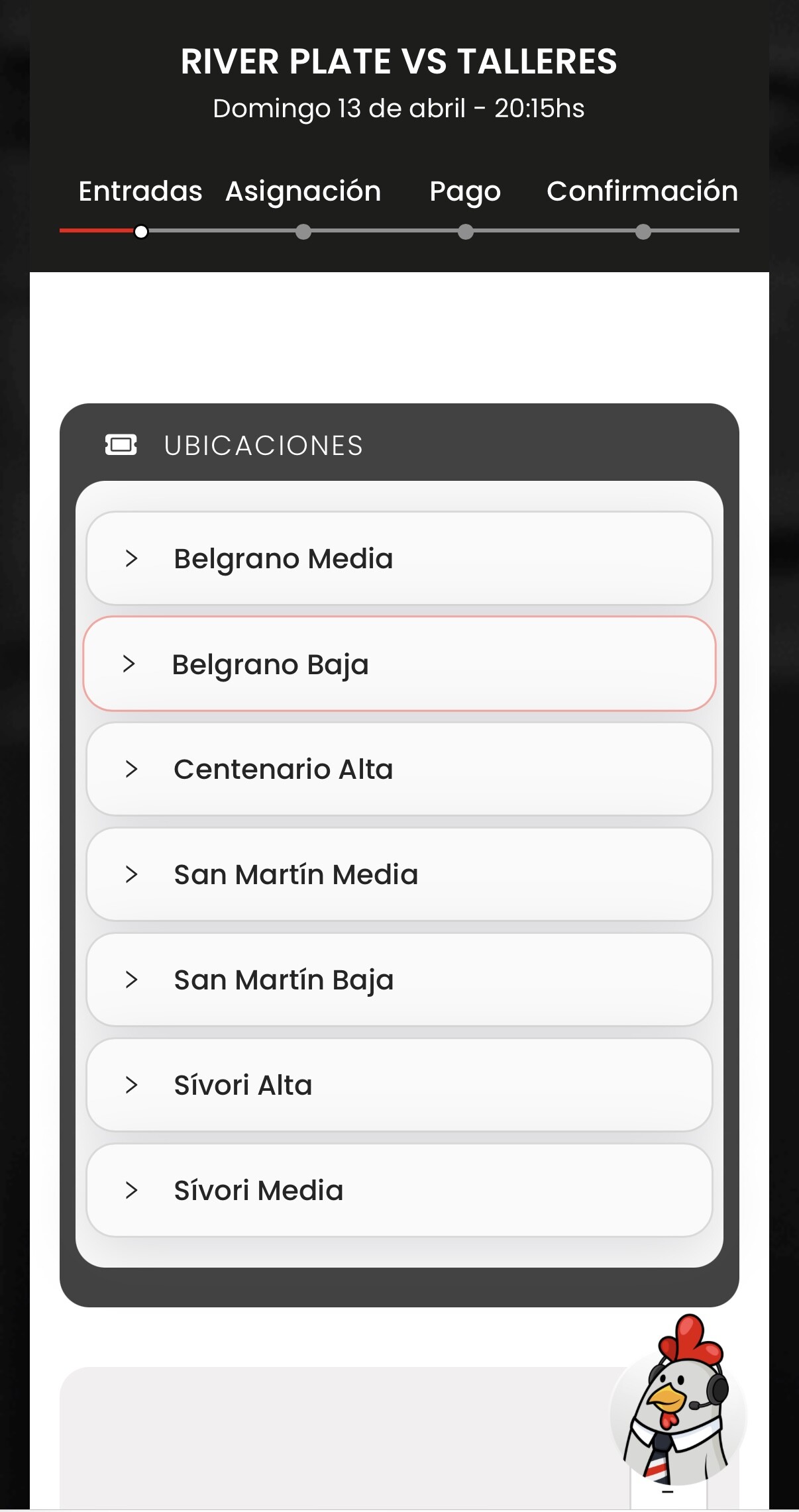Viewport: 799px width, 1512px height.
Task: Open the Centenario Alta option
Action: 399,769
